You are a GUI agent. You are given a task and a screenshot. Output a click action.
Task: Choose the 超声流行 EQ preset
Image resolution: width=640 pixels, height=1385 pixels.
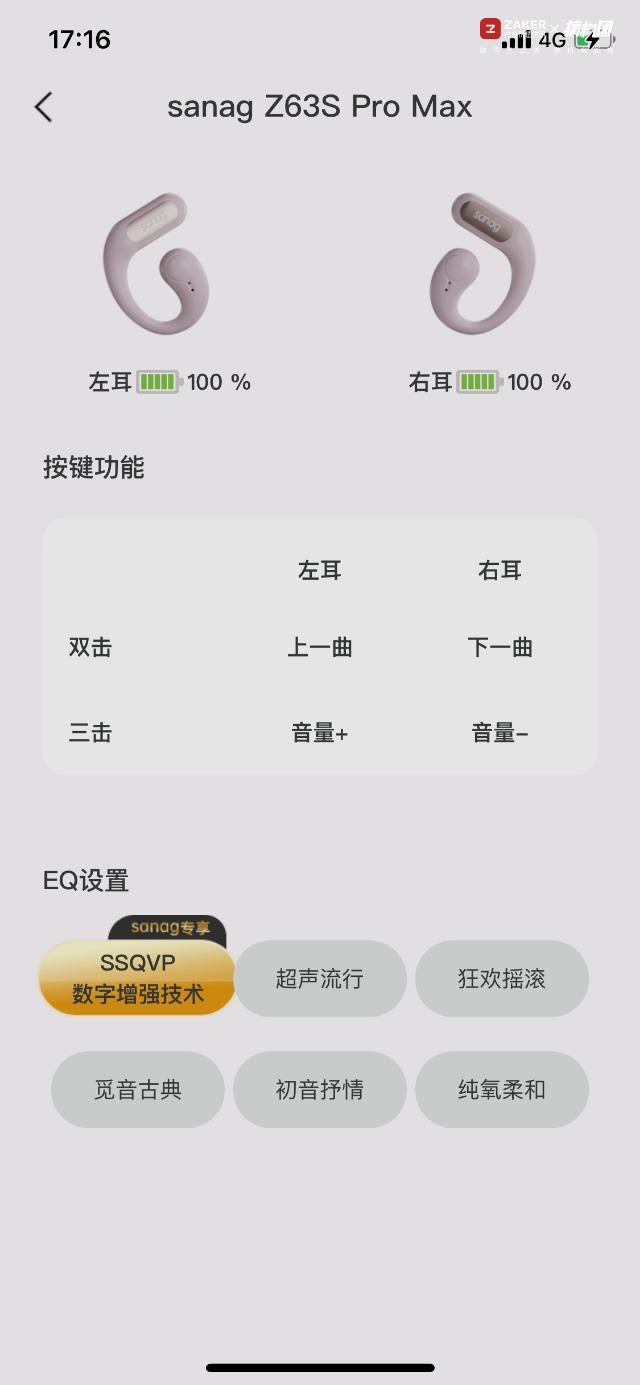click(x=320, y=979)
